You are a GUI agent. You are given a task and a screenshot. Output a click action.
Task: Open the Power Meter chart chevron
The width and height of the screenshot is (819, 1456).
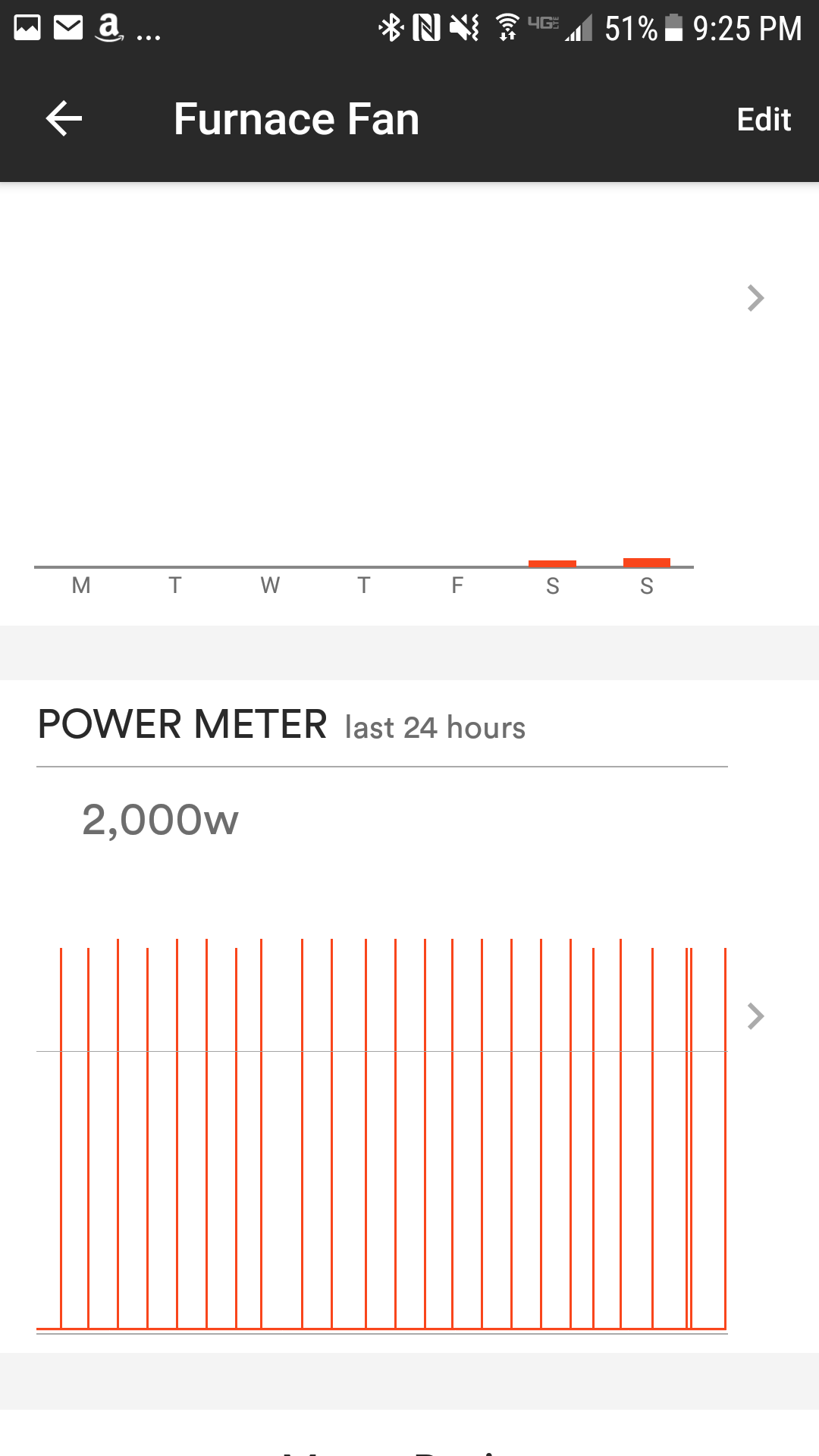click(755, 1016)
